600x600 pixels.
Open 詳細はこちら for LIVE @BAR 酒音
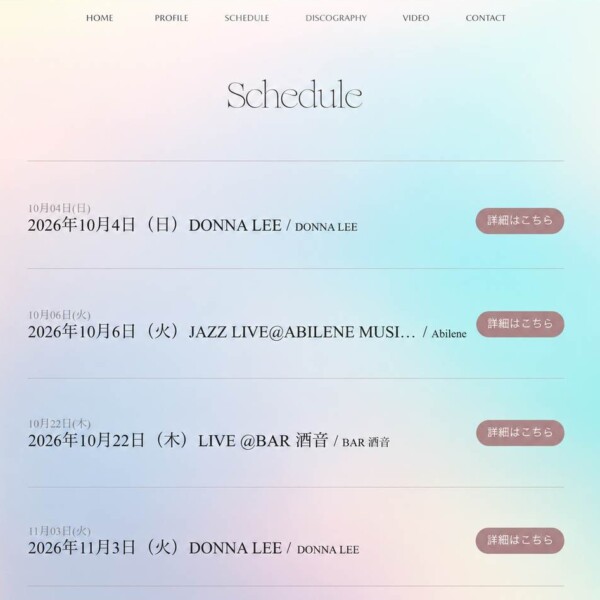(x=520, y=433)
